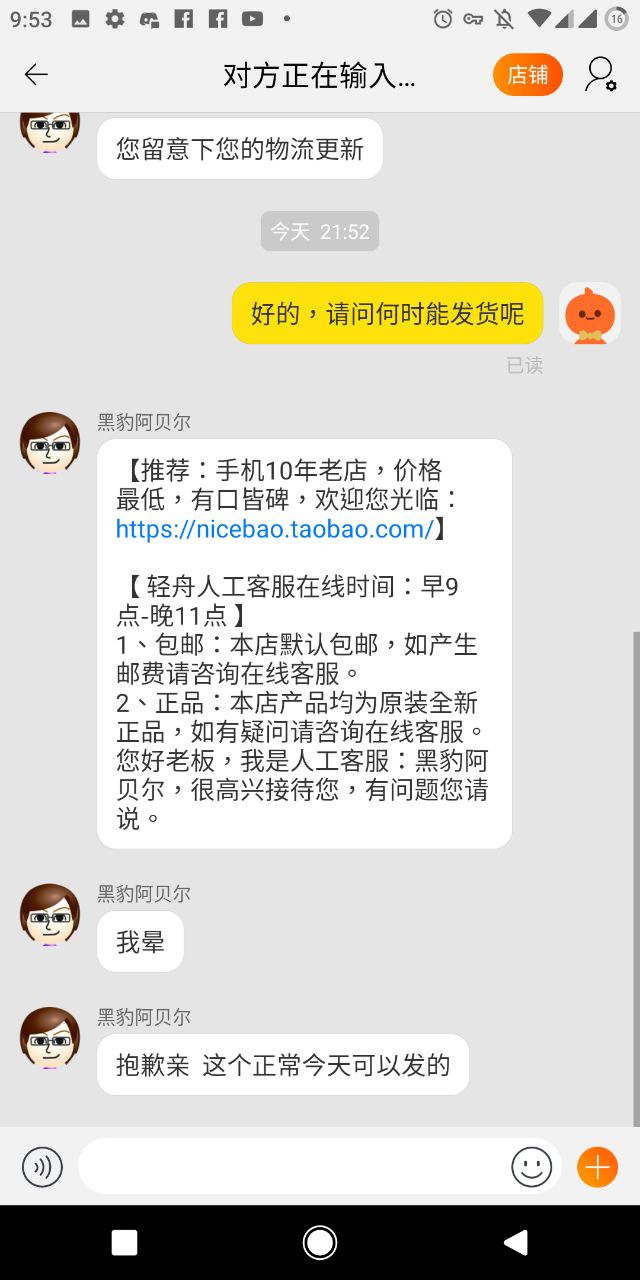Open the contact settings profile icon

pos(601,75)
